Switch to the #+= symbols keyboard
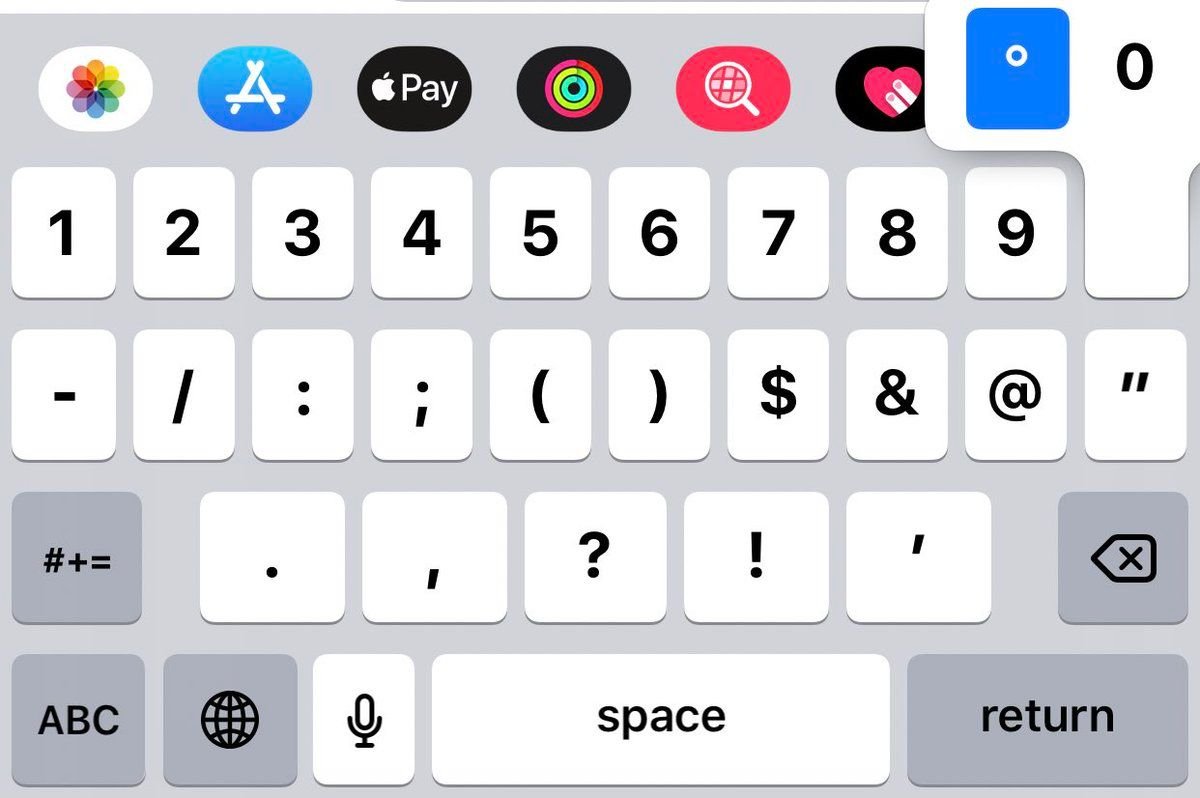The width and height of the screenshot is (1200, 798). 77,558
